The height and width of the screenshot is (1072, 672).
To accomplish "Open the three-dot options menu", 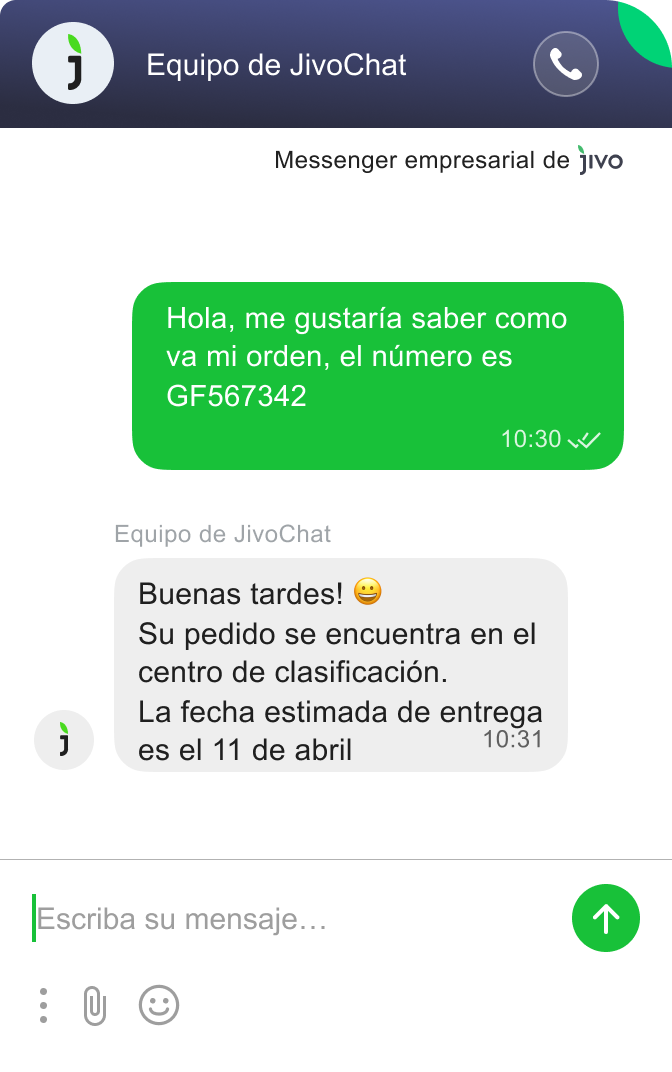I will [43, 1005].
